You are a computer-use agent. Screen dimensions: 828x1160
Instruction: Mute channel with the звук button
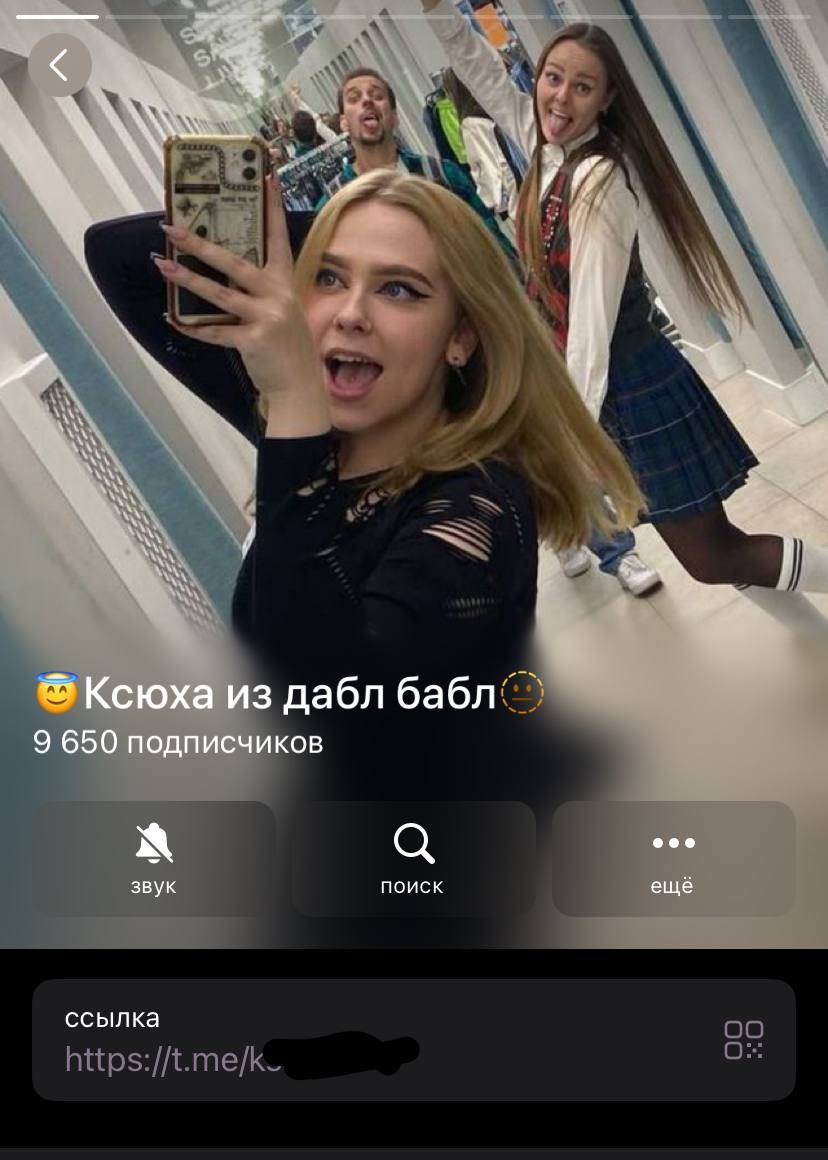(154, 859)
